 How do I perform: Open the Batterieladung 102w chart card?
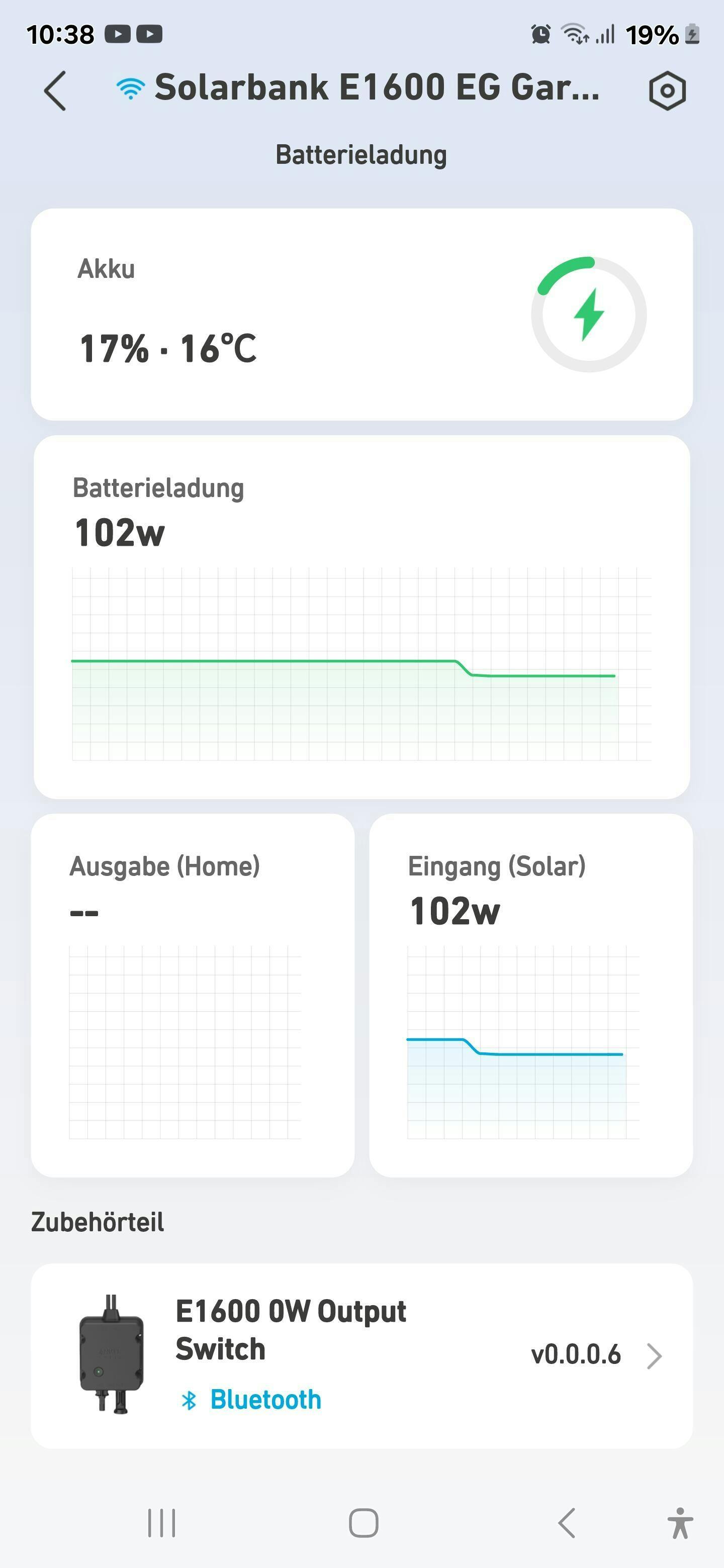[361, 616]
